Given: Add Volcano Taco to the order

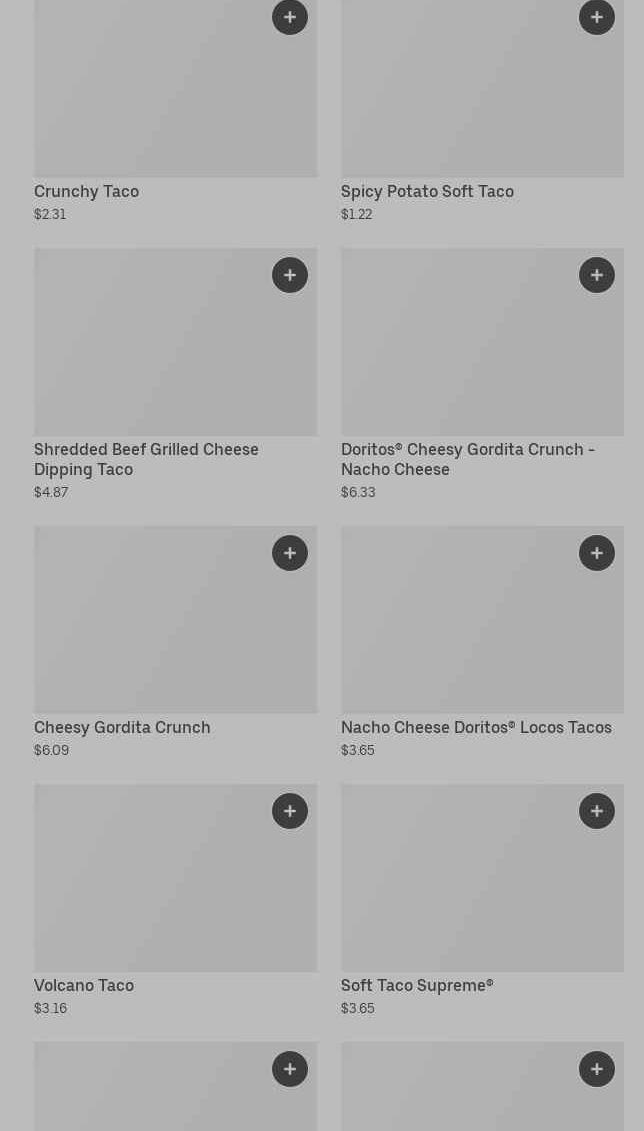Looking at the screenshot, I should coord(290,811).
